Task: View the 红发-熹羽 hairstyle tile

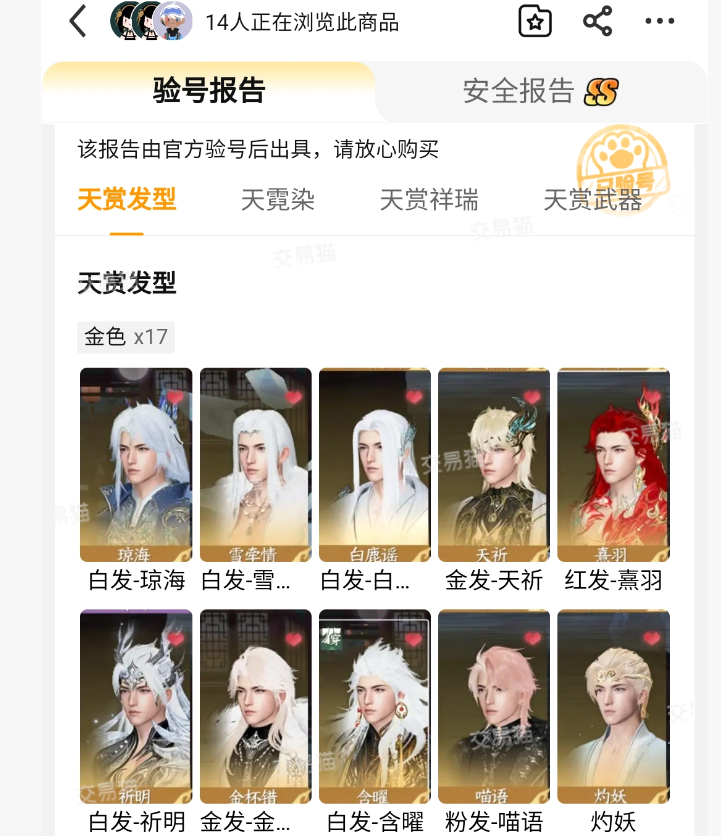Action: tap(613, 464)
